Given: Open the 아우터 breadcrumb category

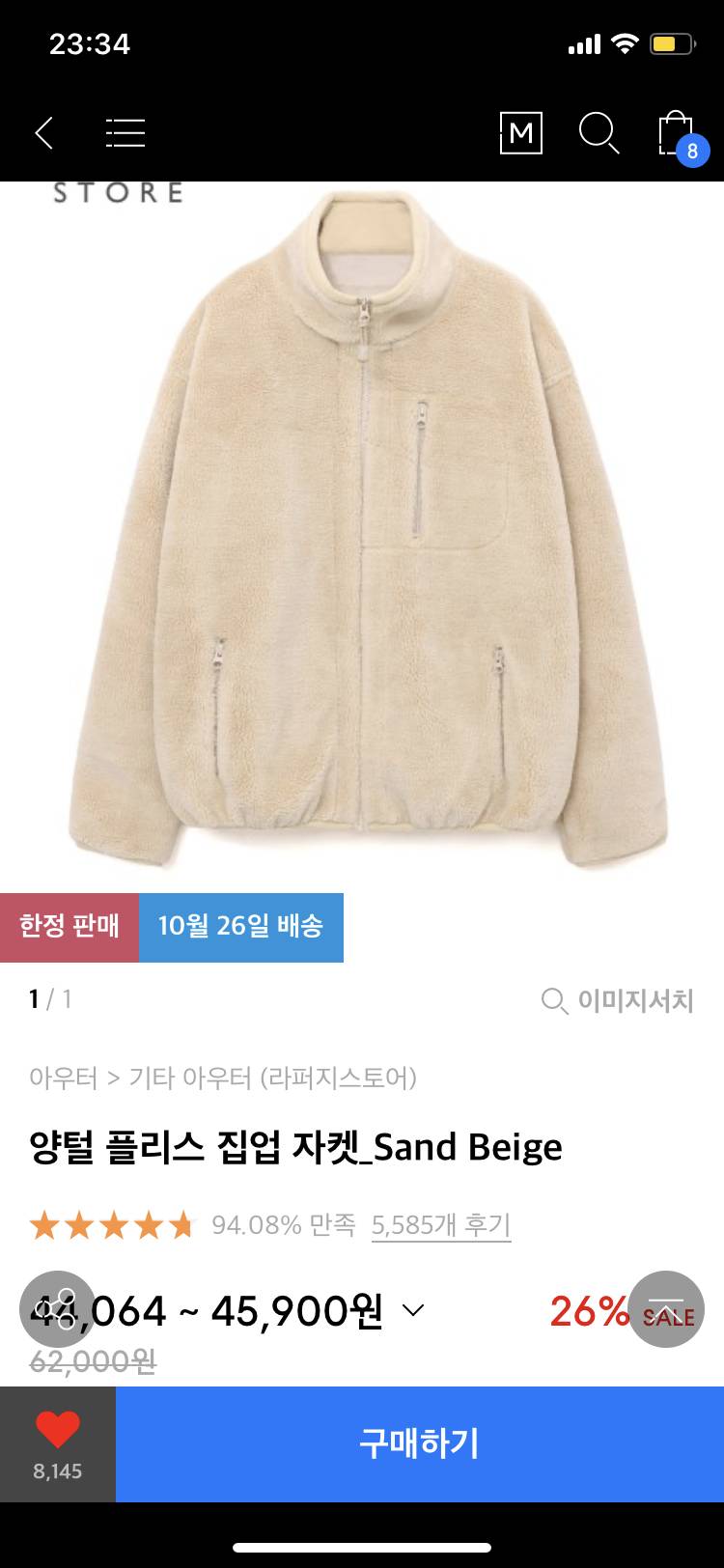Looking at the screenshot, I should pos(63,1078).
